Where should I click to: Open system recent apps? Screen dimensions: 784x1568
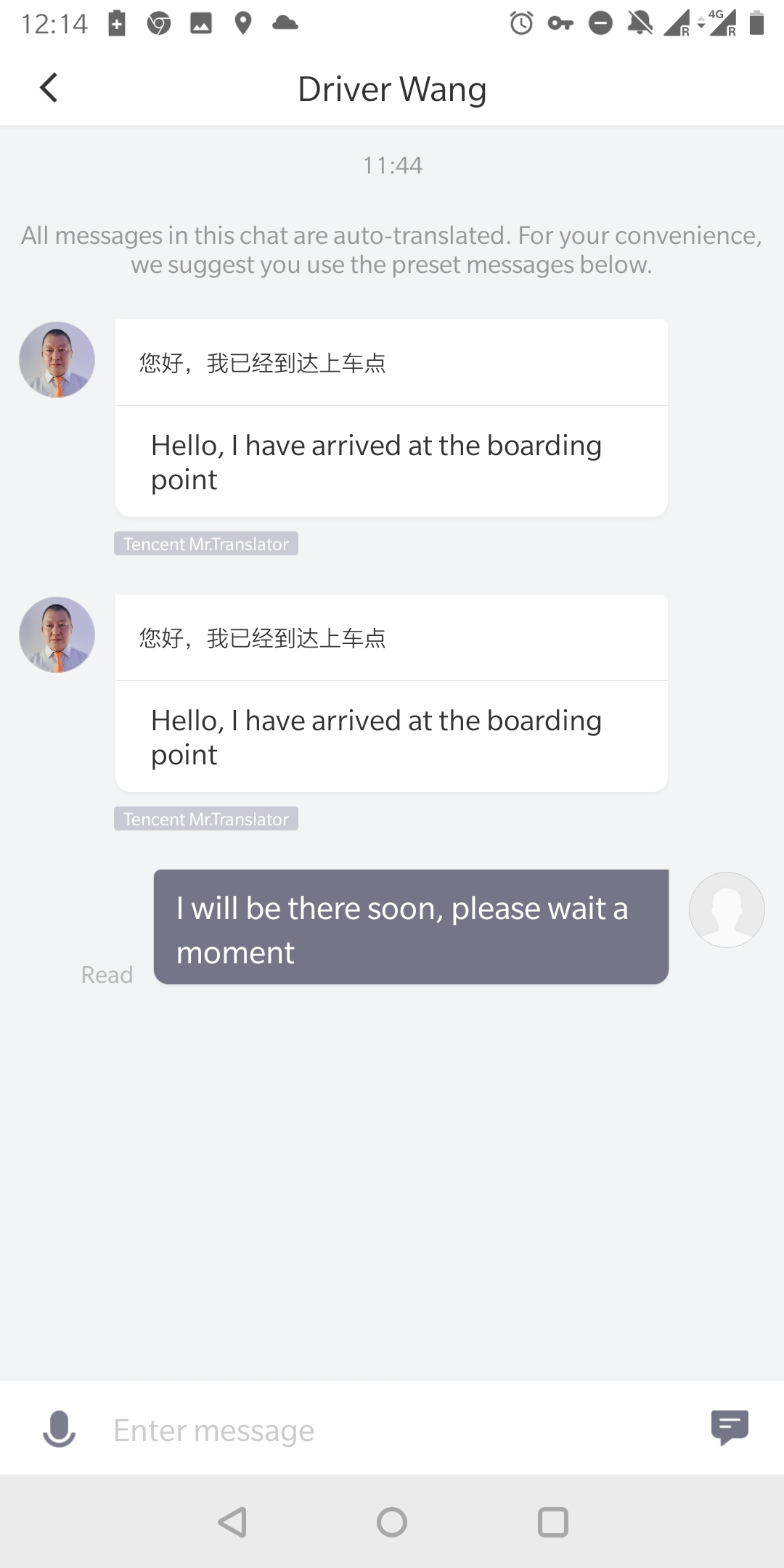(552, 1522)
